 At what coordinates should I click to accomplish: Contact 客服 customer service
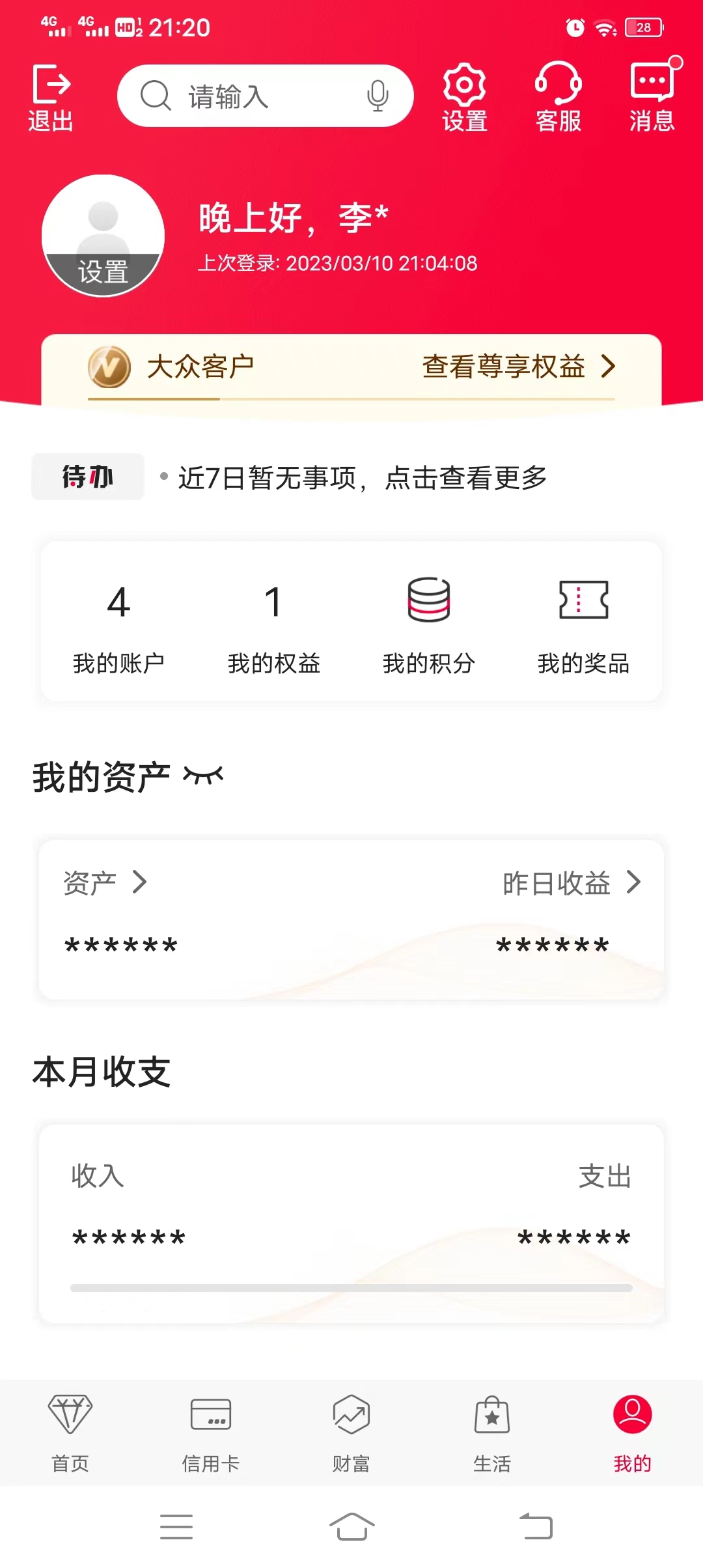pyautogui.click(x=558, y=97)
